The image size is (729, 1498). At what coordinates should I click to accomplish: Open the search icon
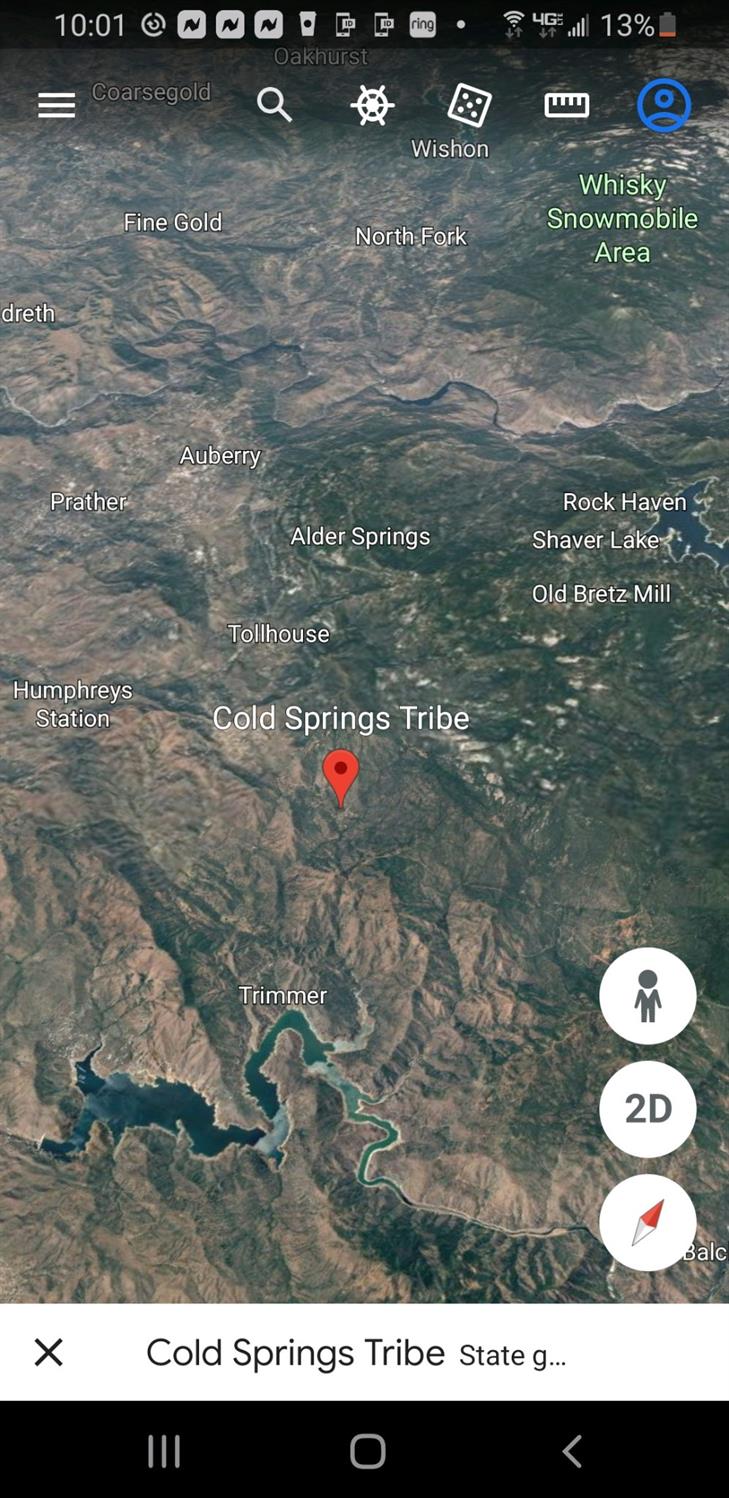(274, 104)
